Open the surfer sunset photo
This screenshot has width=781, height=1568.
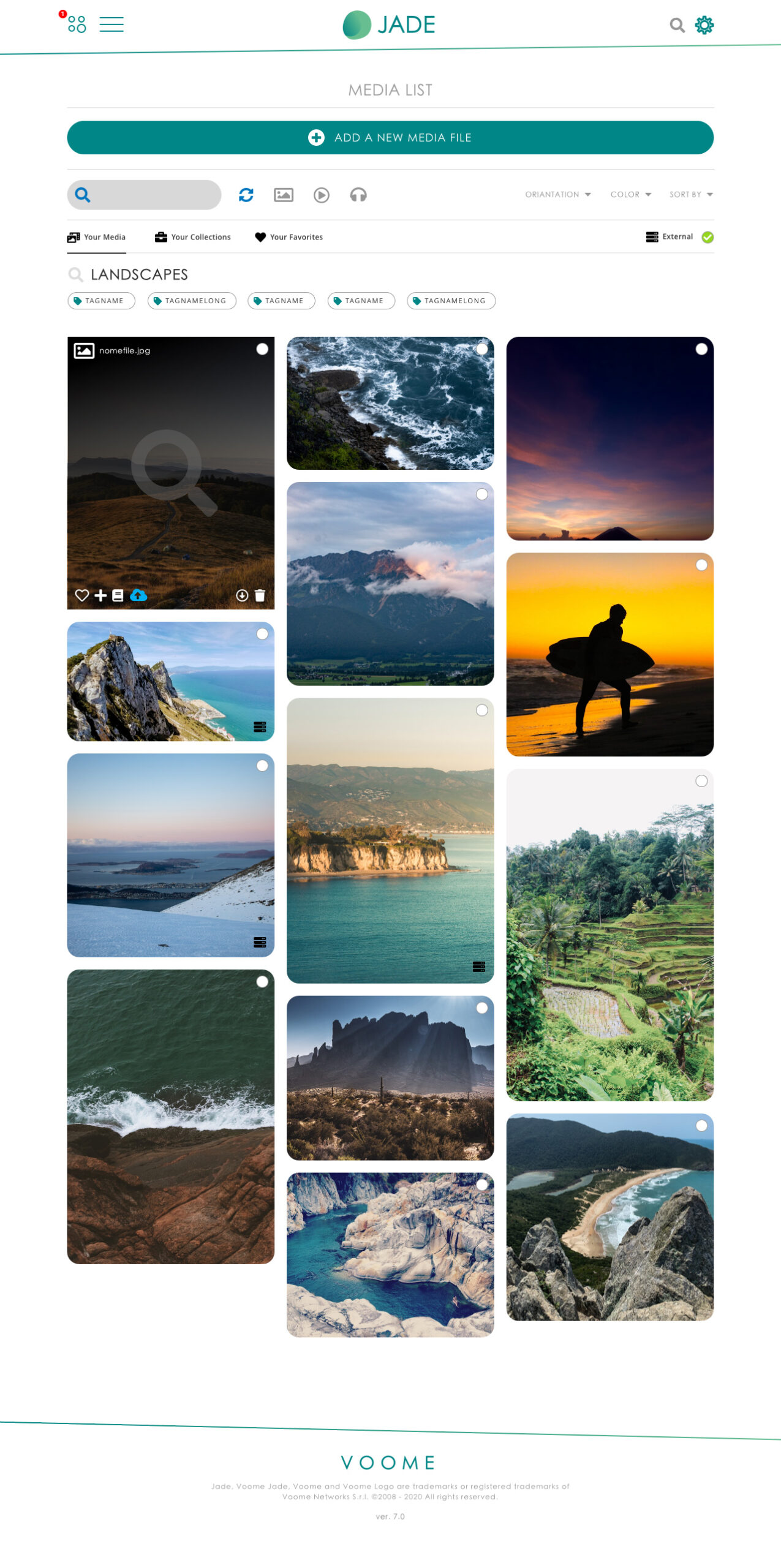tap(609, 654)
